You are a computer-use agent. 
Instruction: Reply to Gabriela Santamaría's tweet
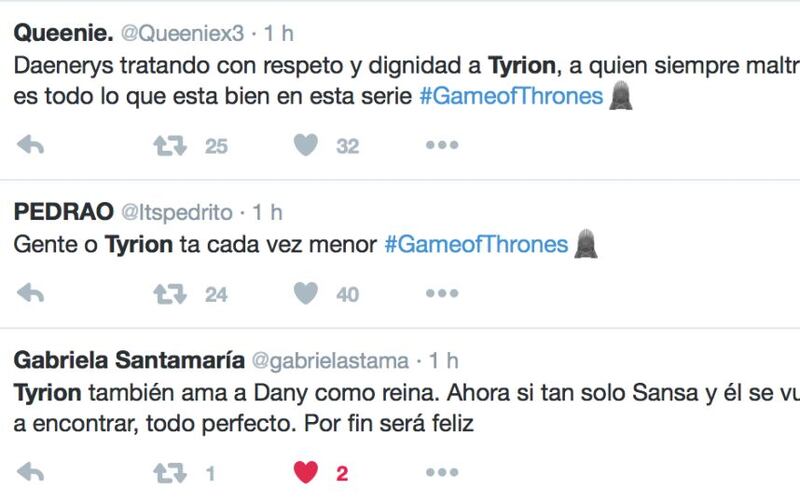click(31, 473)
